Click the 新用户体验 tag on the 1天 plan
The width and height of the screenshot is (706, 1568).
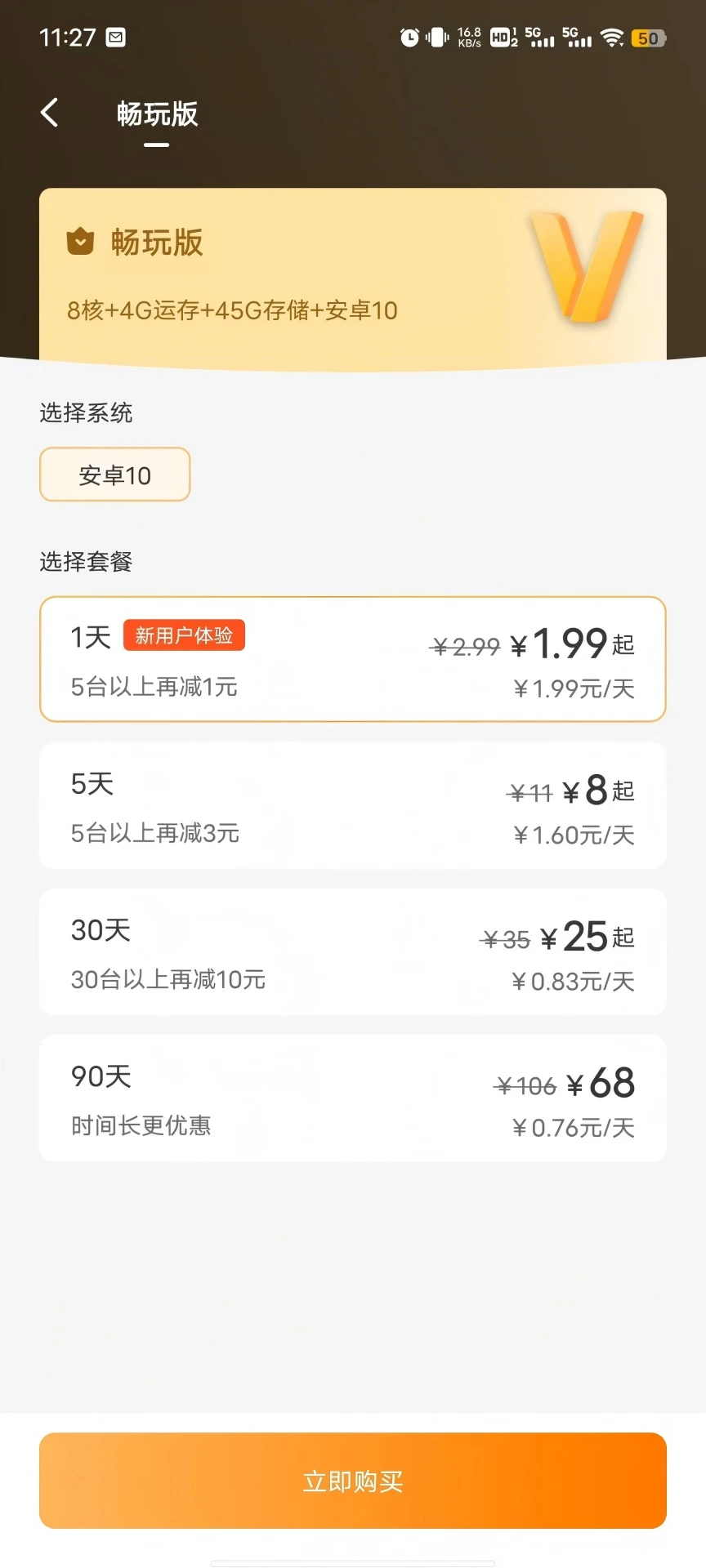[183, 635]
